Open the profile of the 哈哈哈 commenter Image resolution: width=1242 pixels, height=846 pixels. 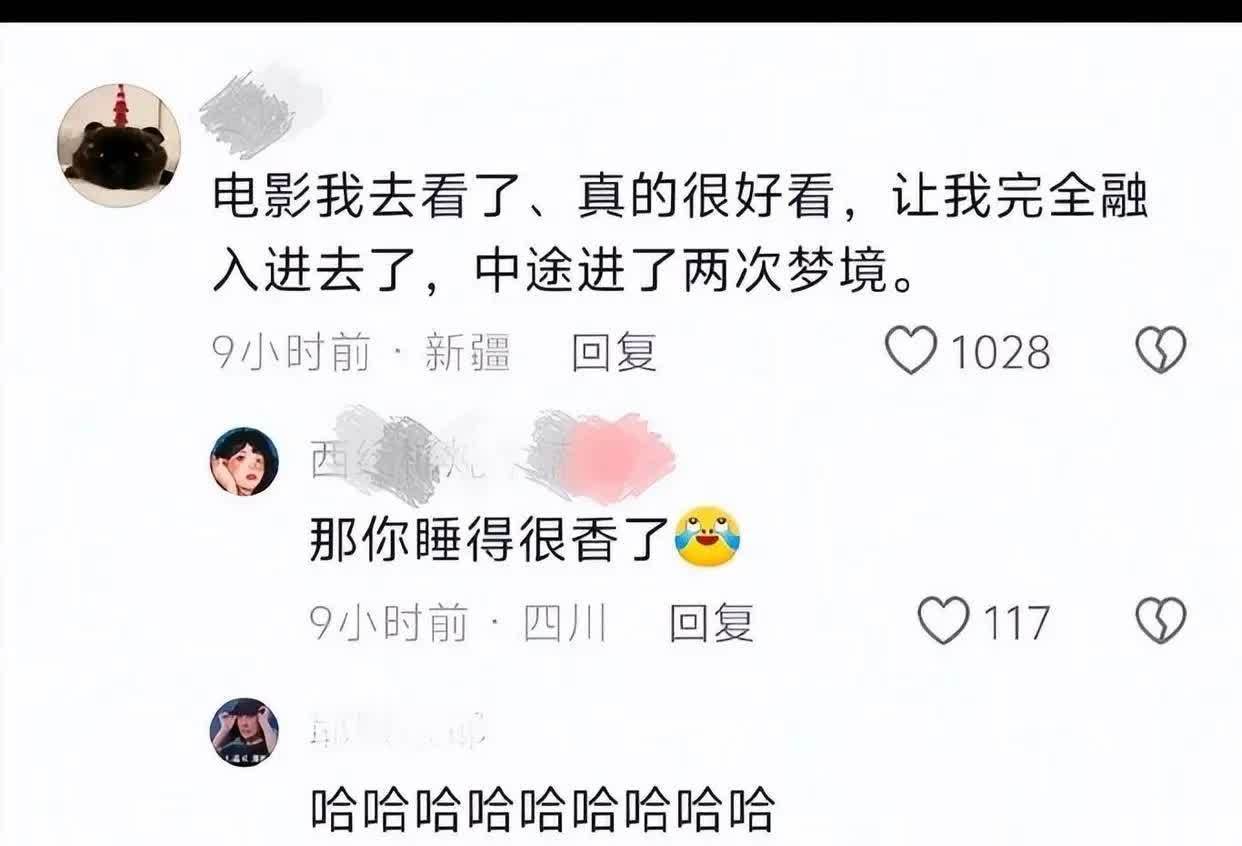tap(244, 732)
